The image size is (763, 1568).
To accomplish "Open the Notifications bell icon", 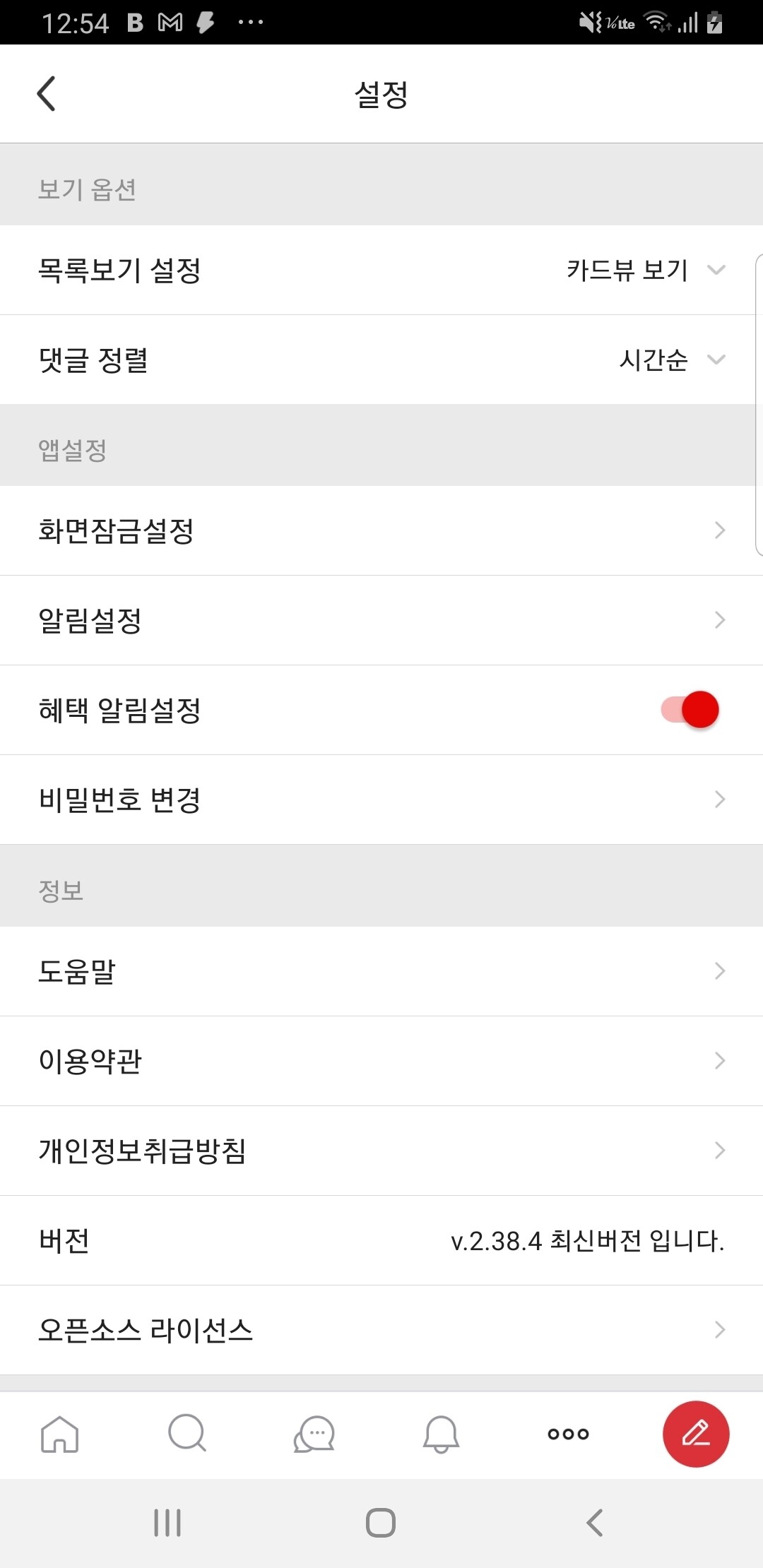I will 442,1434.
